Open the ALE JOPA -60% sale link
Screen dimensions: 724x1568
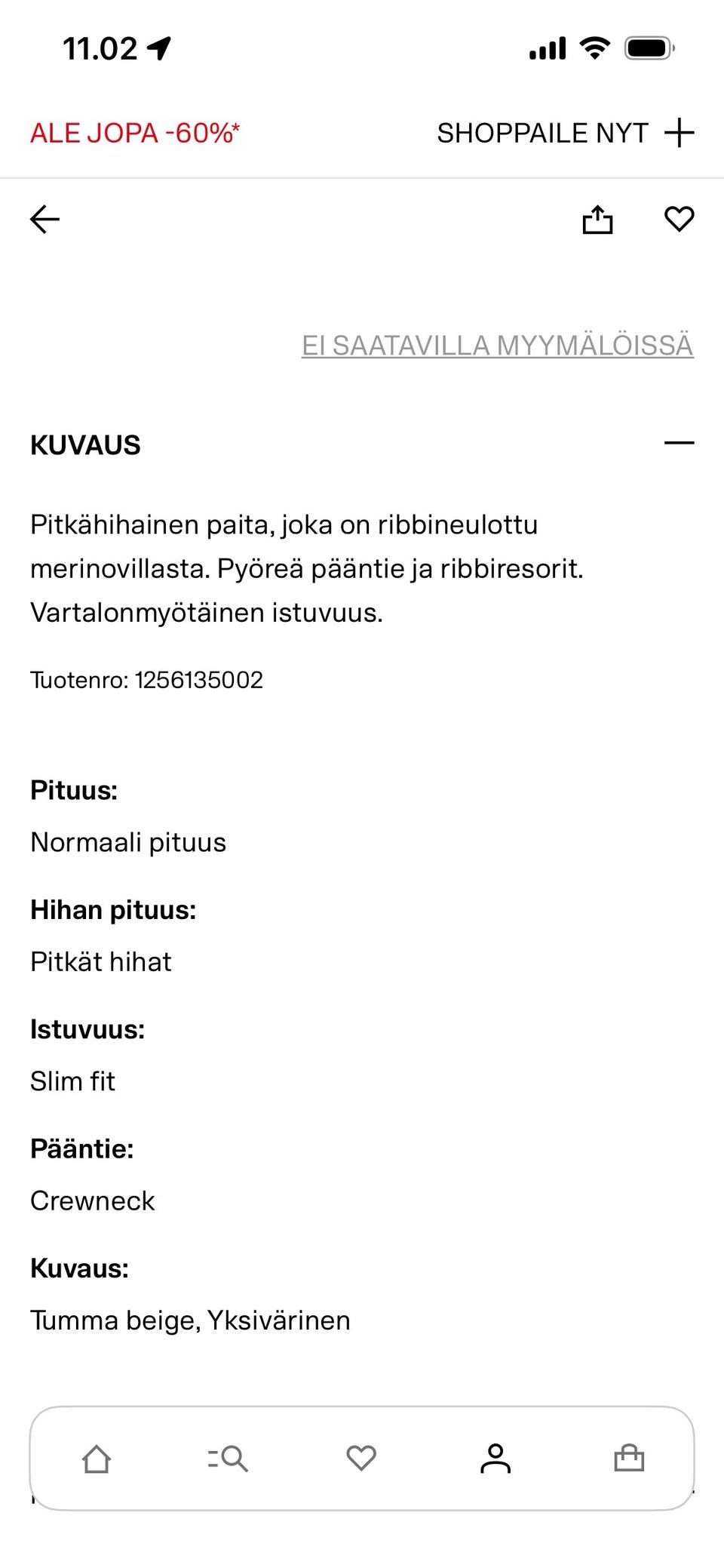pos(135,132)
